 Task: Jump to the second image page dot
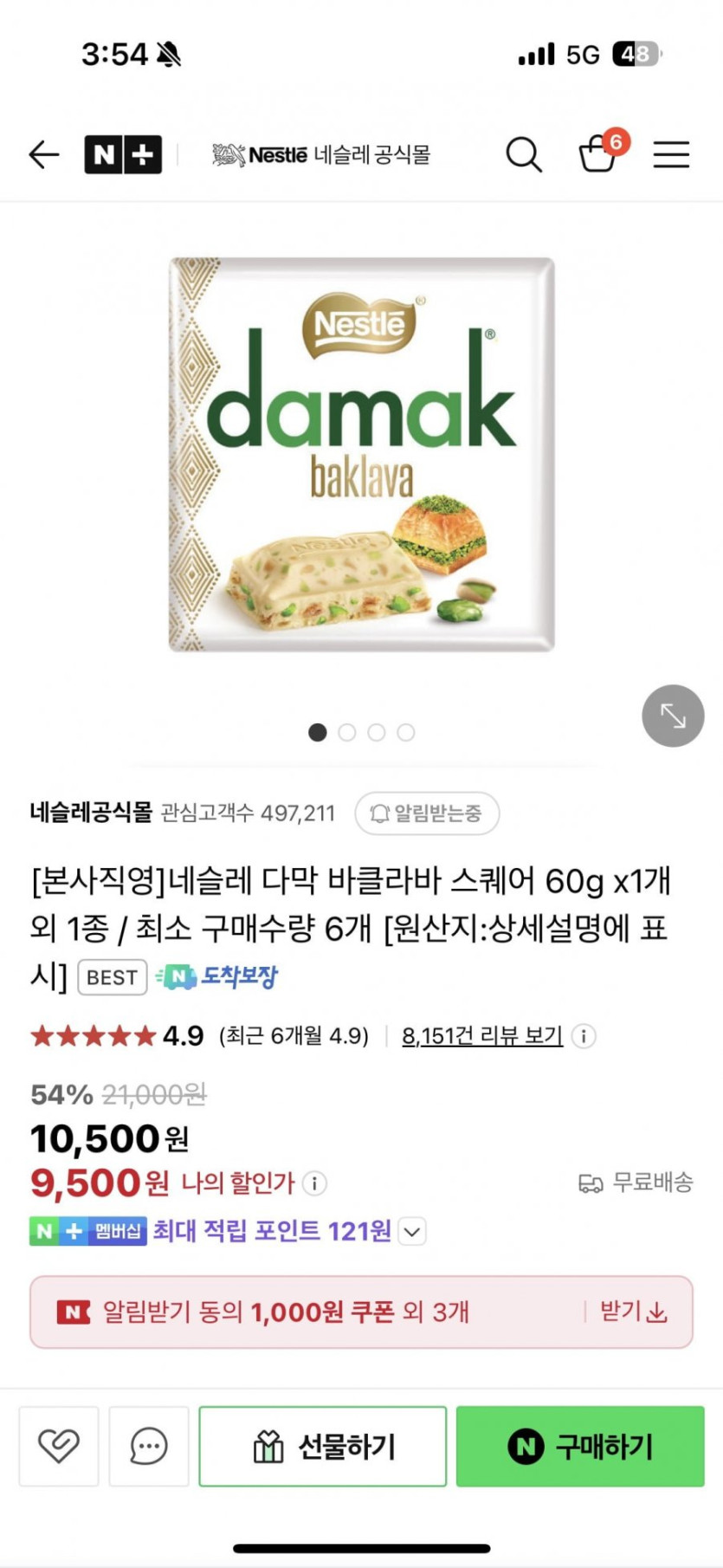click(x=347, y=733)
